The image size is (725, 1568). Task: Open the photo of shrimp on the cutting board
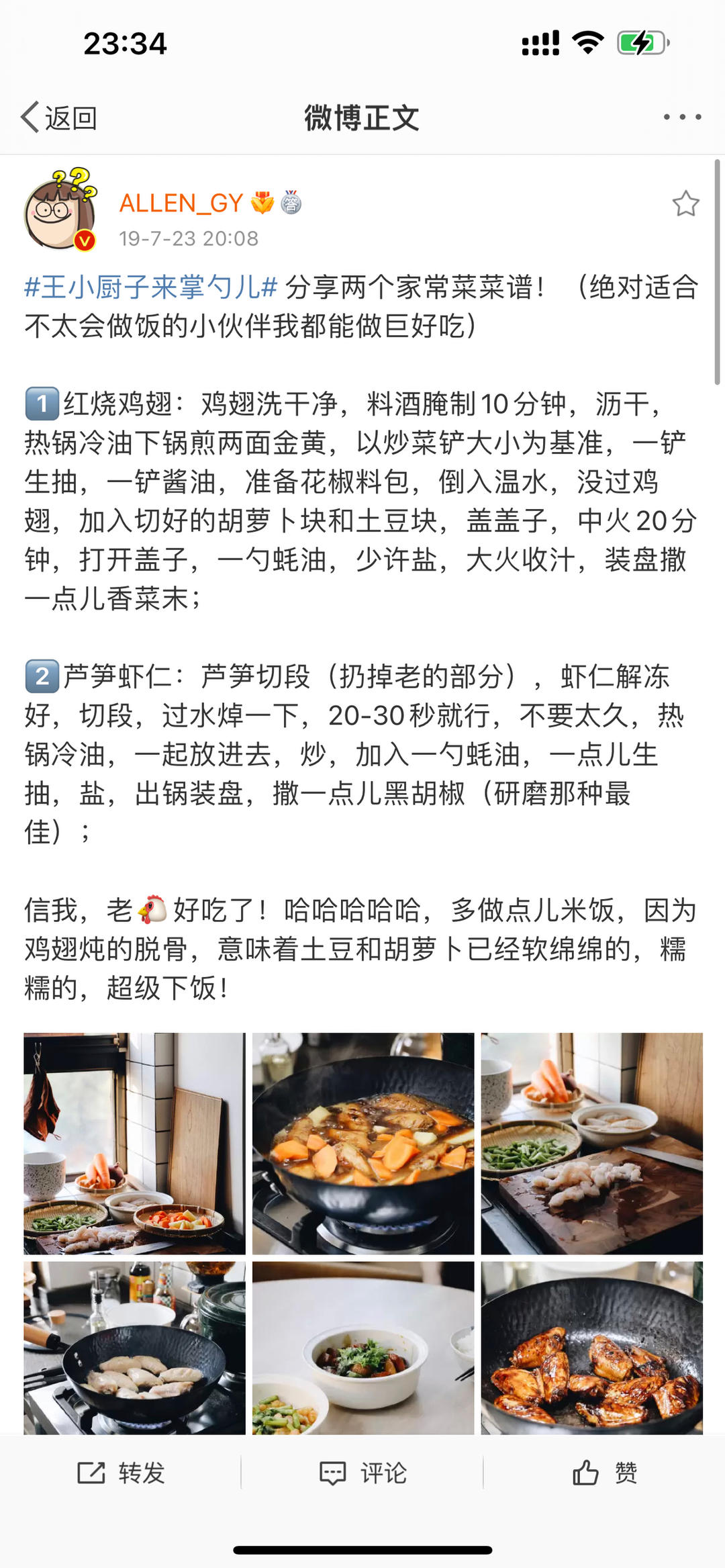tap(591, 1143)
